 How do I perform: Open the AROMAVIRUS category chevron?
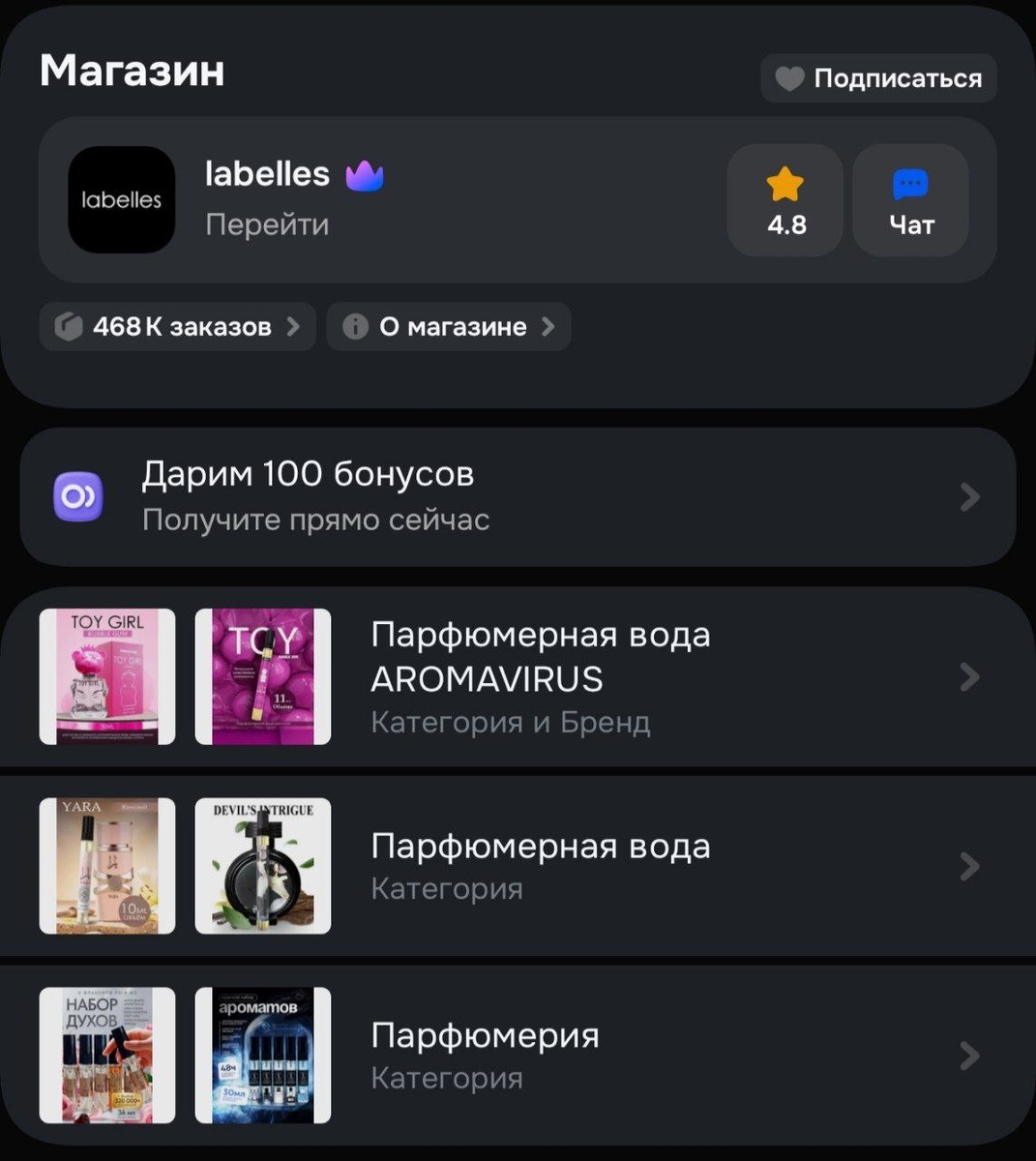pos(970,676)
